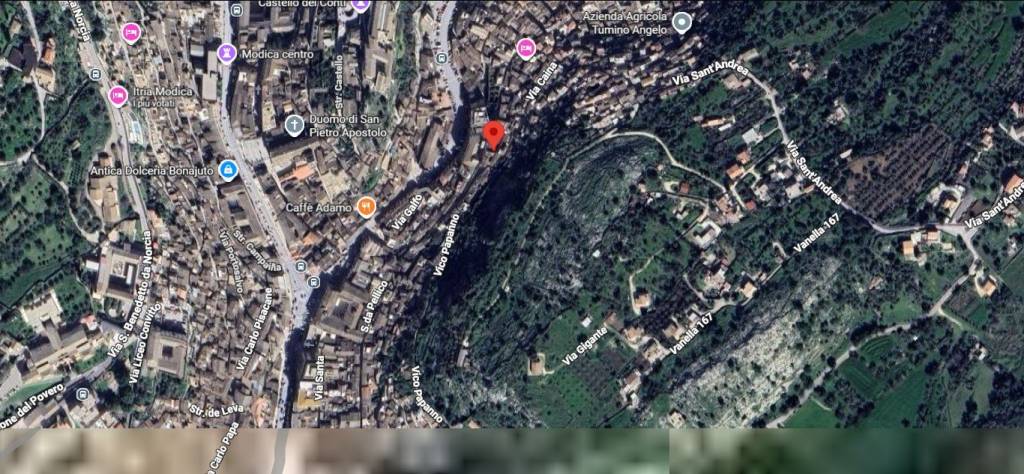
Task: Select the Modica centro marker
Action: (x=226, y=52)
